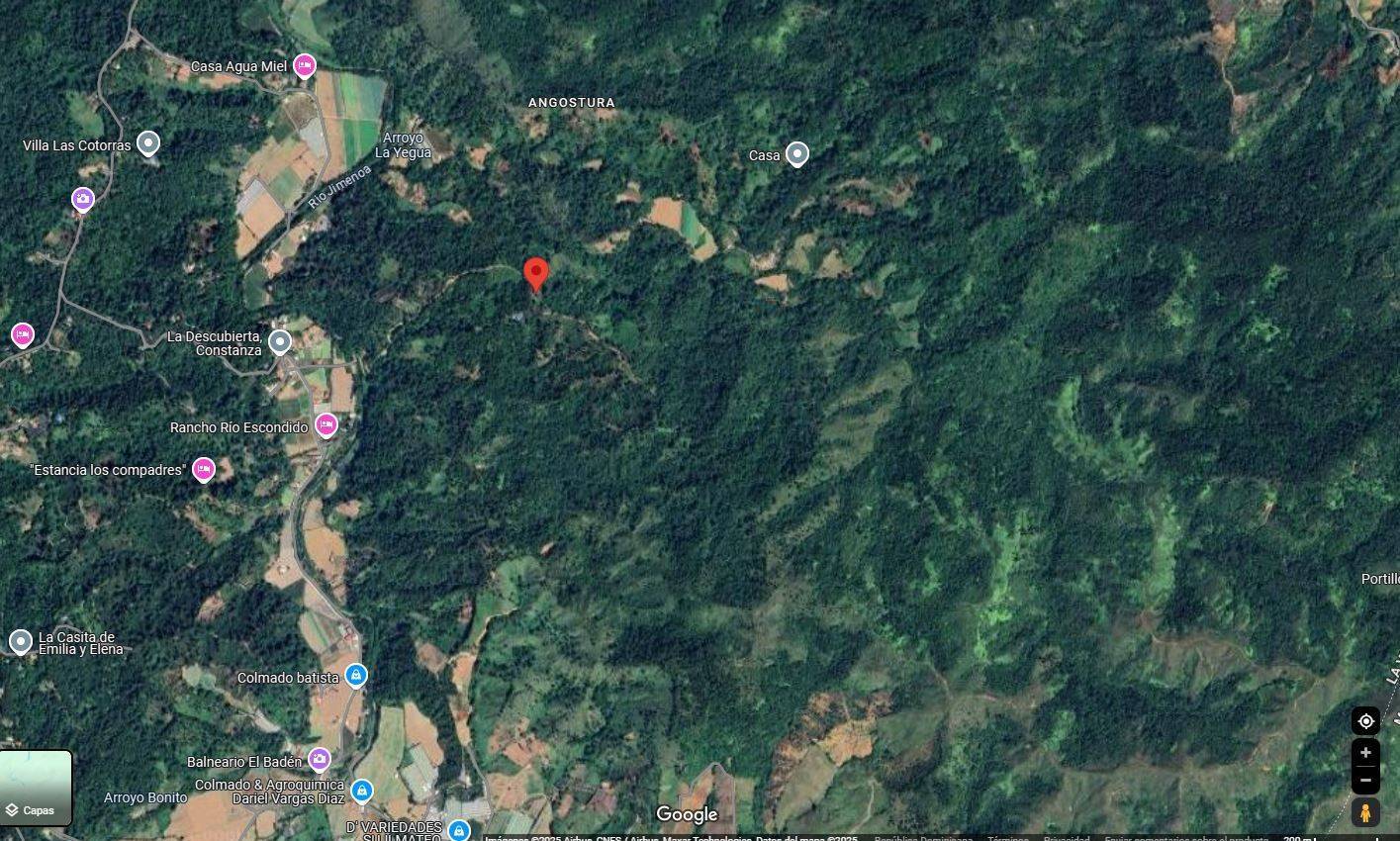Open Colmado batista shop marker
The image size is (1400, 841).
pos(356,677)
